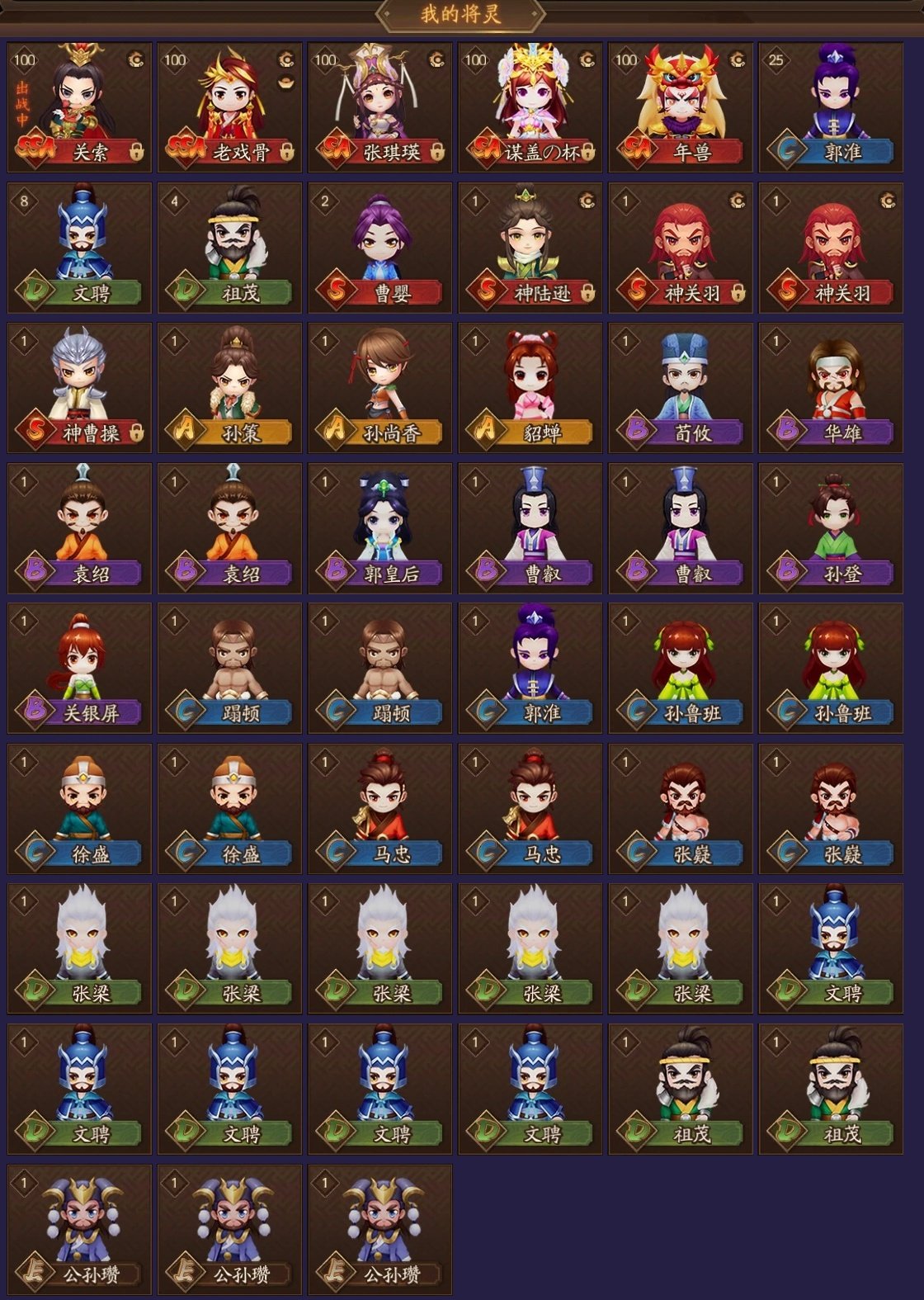The image size is (924, 1300).
Task: Select the 郭皇后 spirit card
Action: 380,528
